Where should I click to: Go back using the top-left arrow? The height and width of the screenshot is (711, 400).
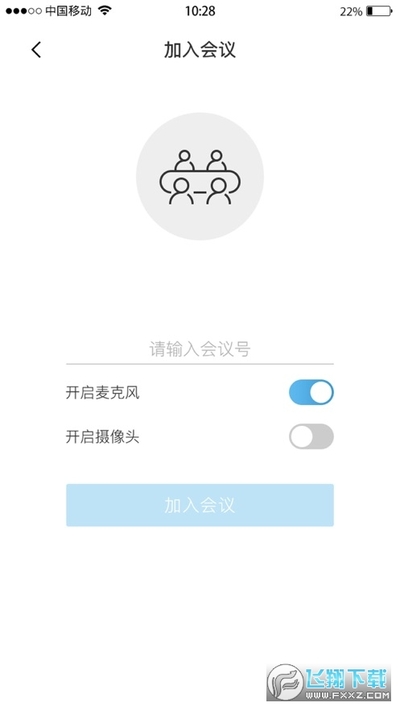coord(36,49)
